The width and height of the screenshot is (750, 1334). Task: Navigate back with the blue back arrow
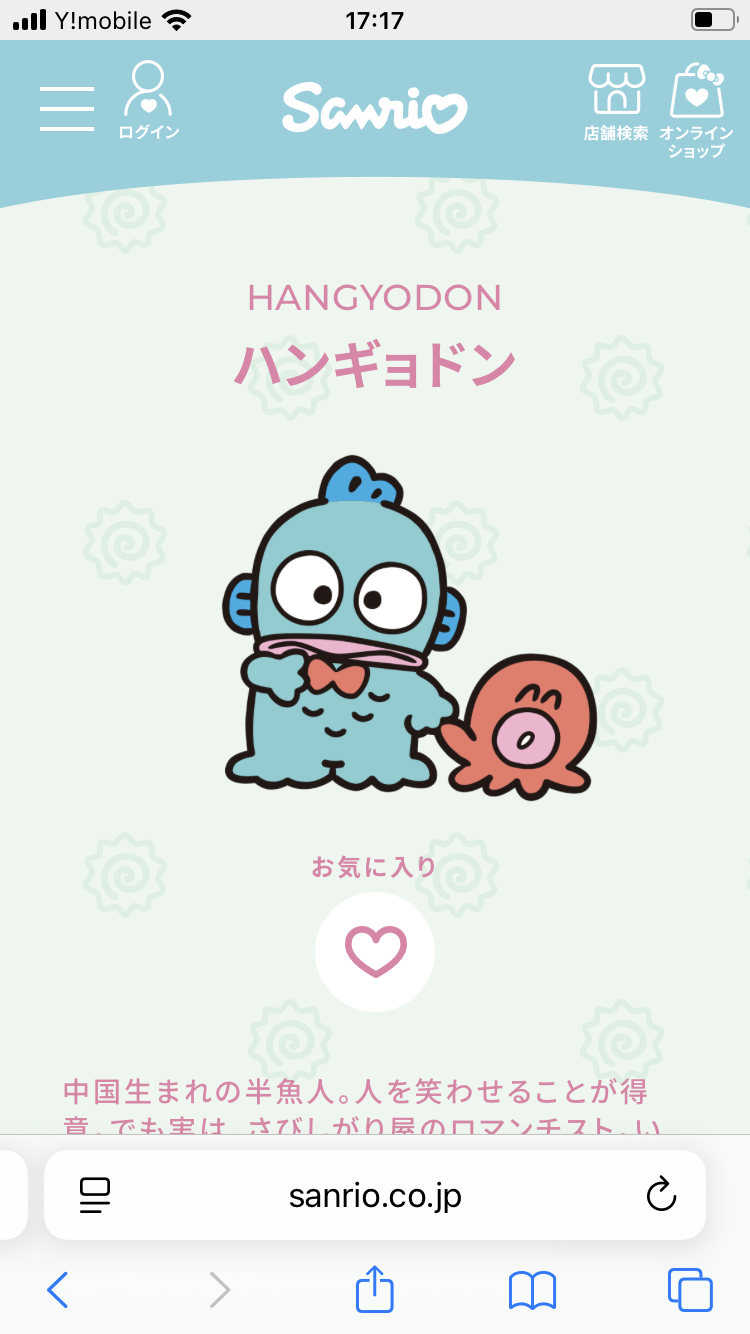pos(57,1290)
